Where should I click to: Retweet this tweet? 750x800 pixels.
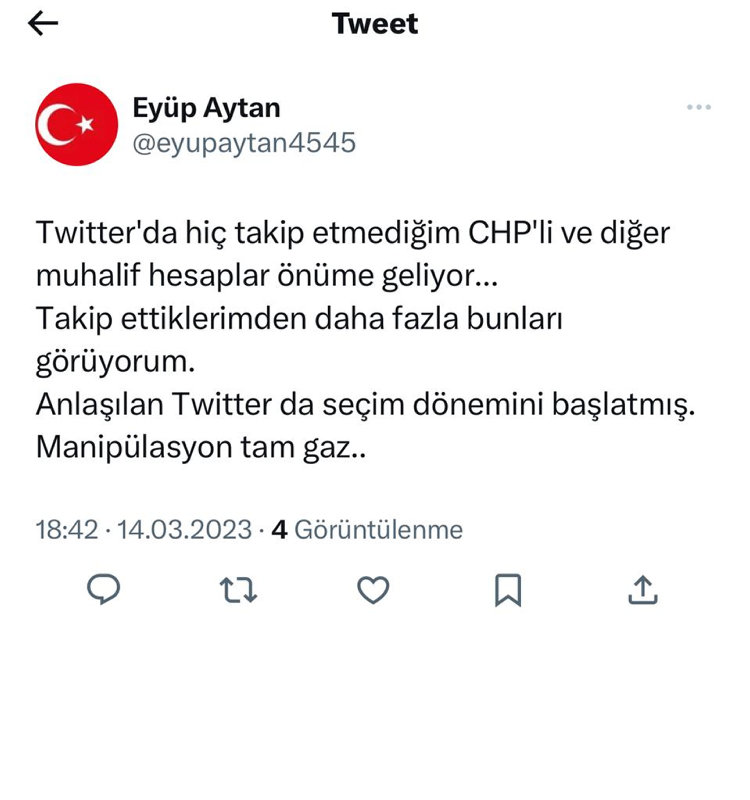pos(238,591)
